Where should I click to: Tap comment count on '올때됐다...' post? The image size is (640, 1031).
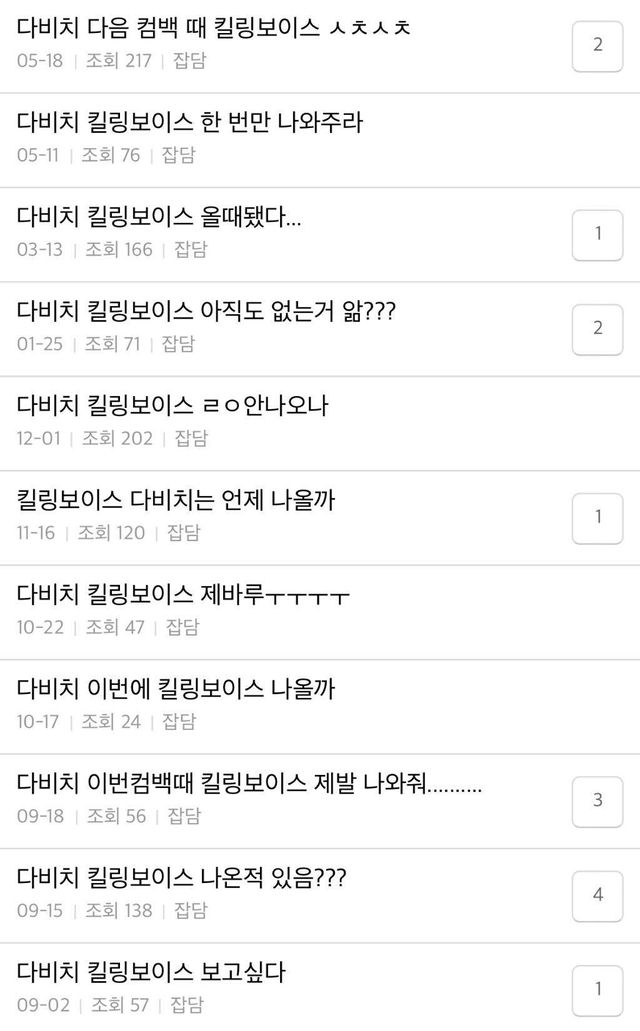(598, 234)
